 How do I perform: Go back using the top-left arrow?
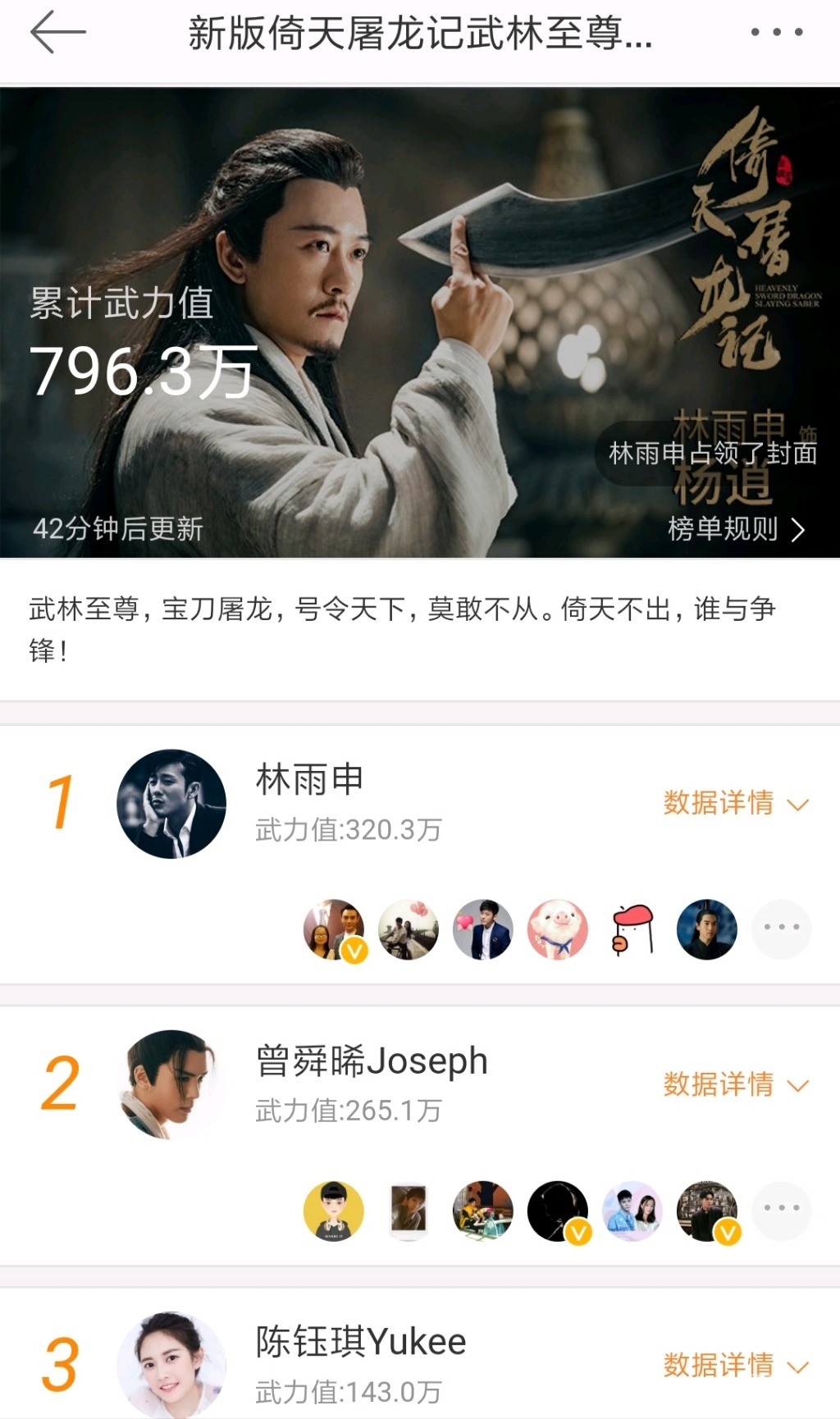(57, 33)
